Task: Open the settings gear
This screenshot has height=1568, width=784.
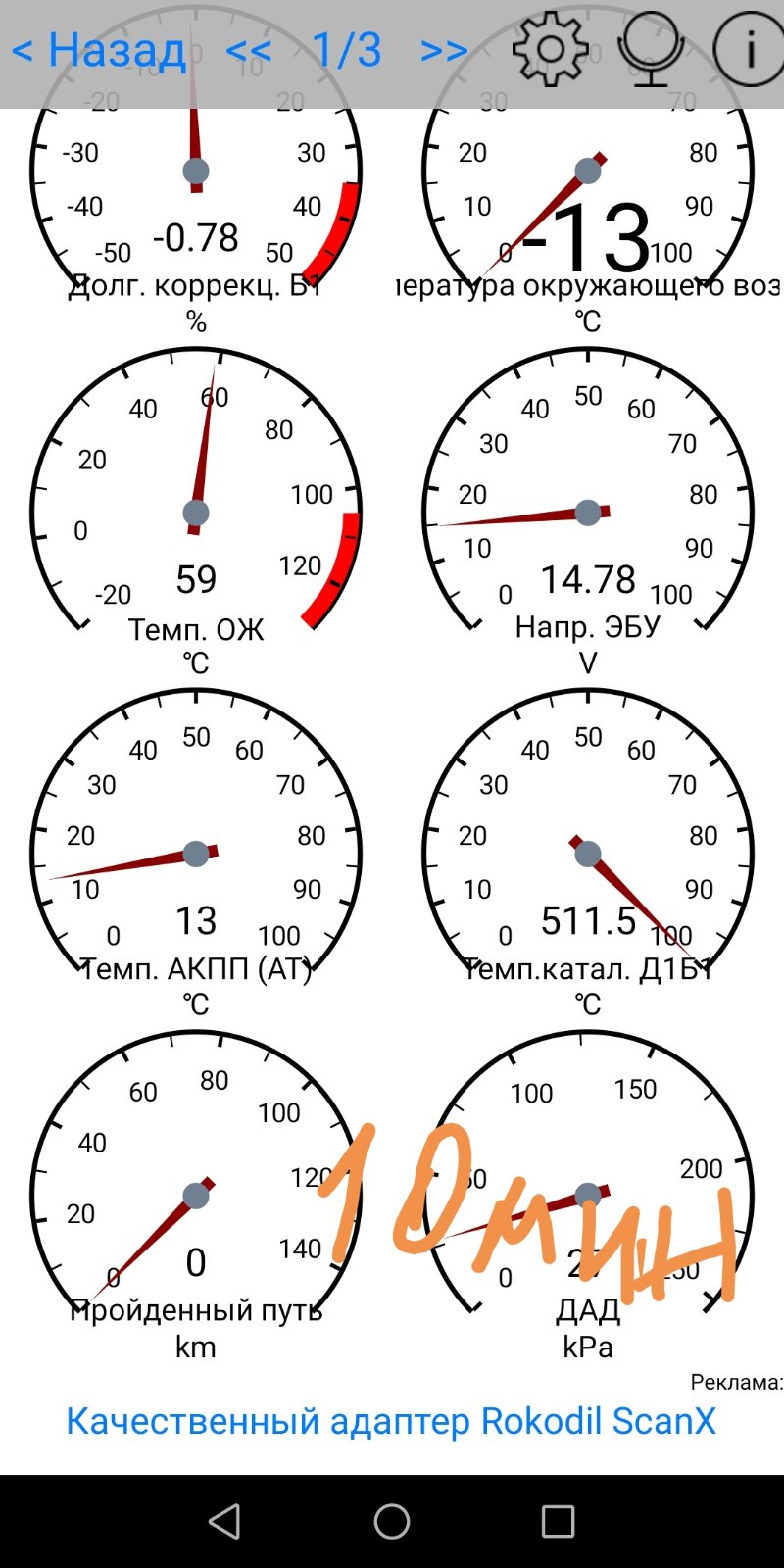Action: (x=551, y=48)
